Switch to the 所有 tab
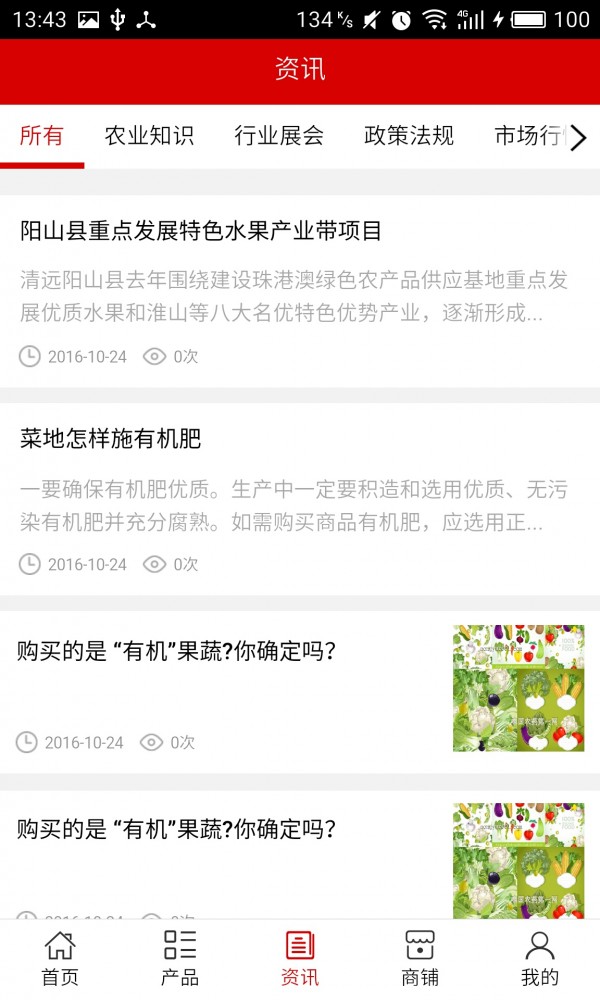Screen dimensions: 600x1000 click(42, 136)
